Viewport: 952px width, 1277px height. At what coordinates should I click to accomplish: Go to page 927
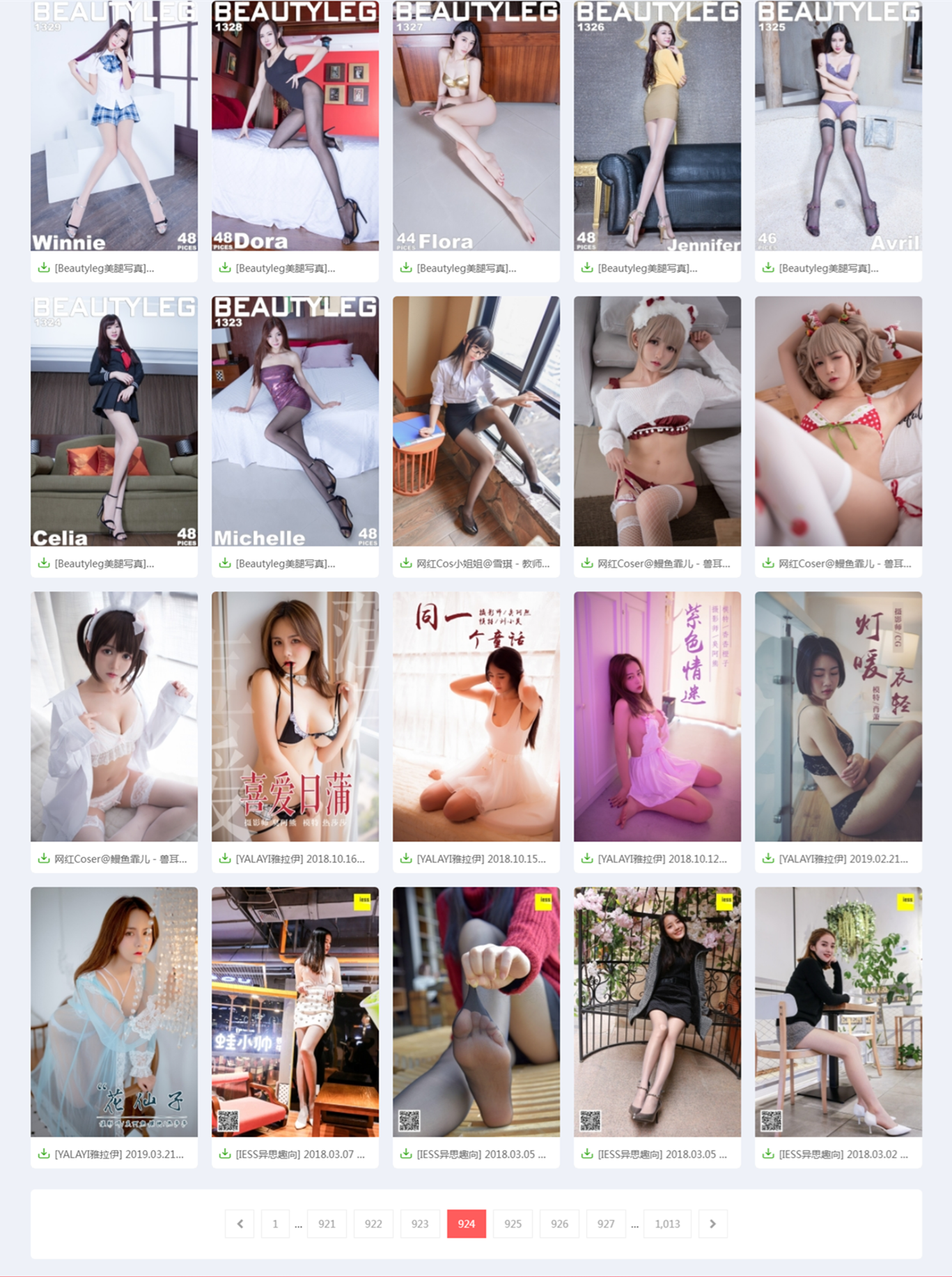[x=606, y=1224]
